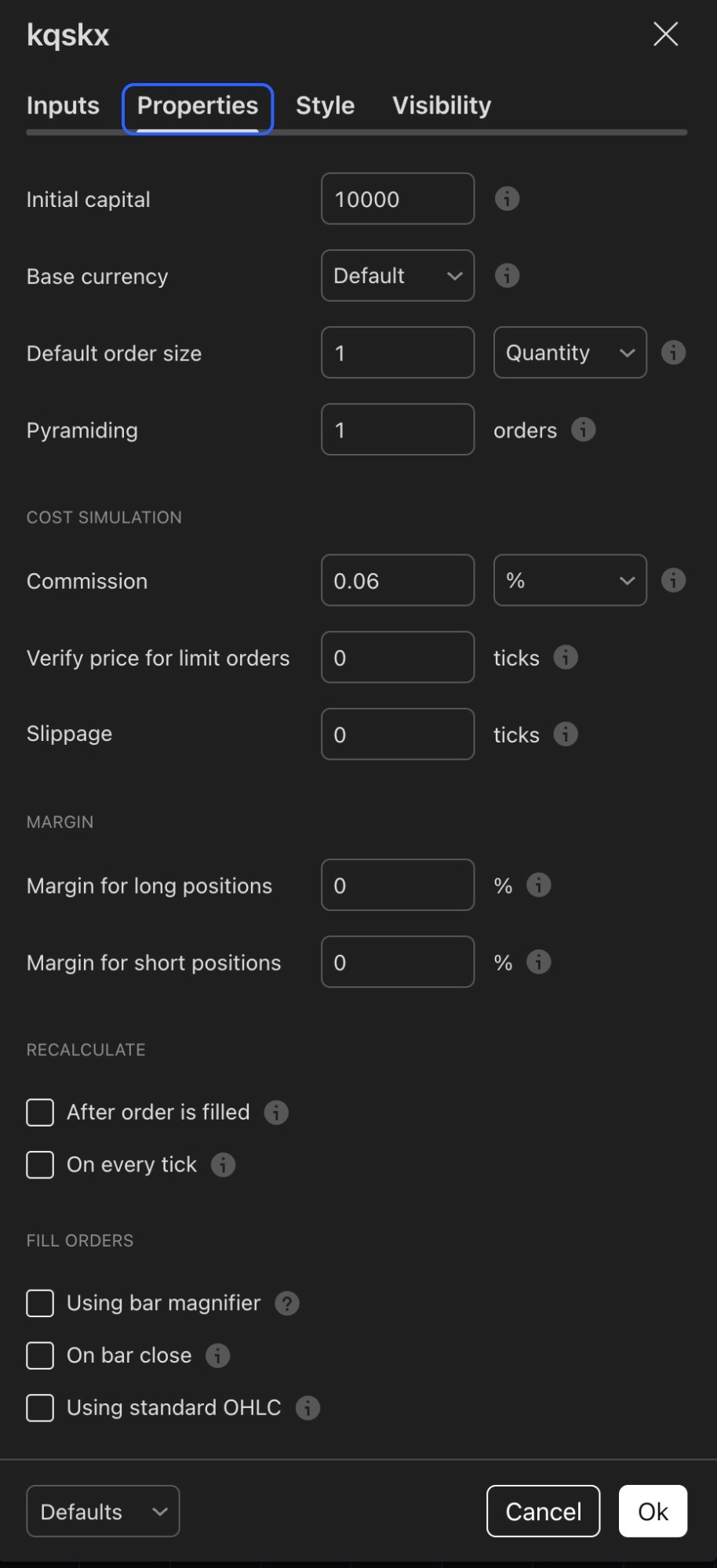Check On every tick recalculation

click(x=39, y=1164)
